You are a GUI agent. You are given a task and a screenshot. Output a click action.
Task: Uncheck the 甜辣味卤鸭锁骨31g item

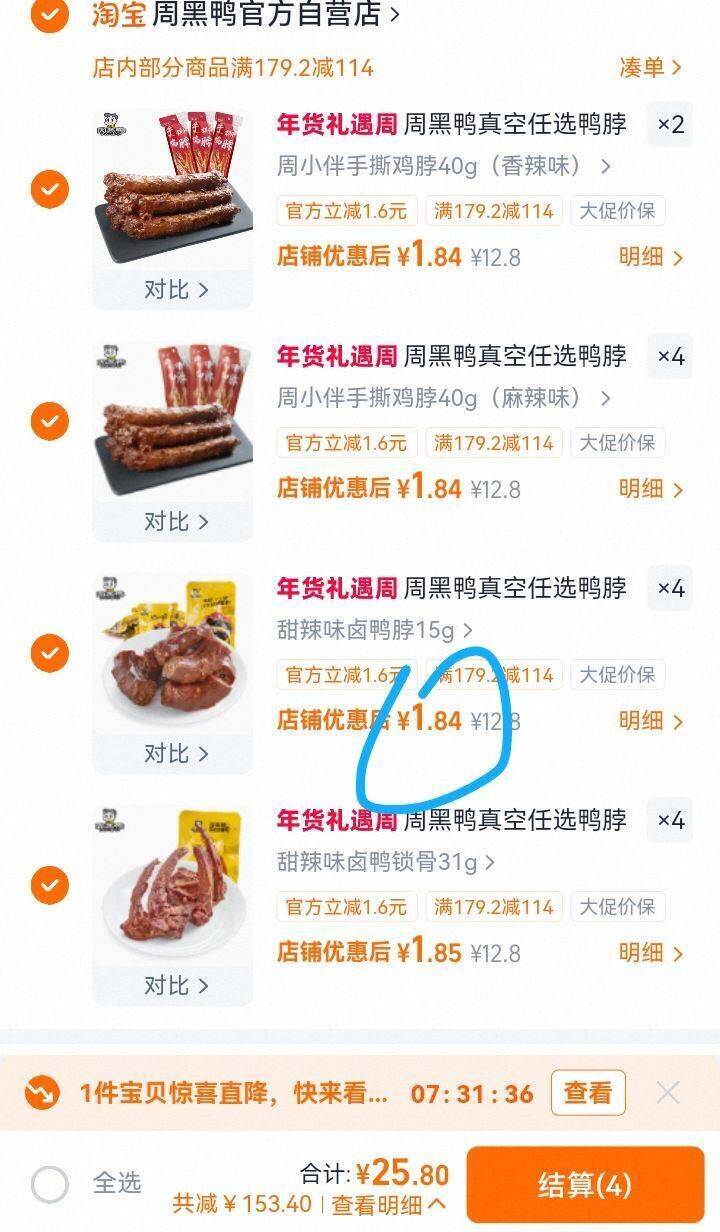pyautogui.click(x=50, y=885)
